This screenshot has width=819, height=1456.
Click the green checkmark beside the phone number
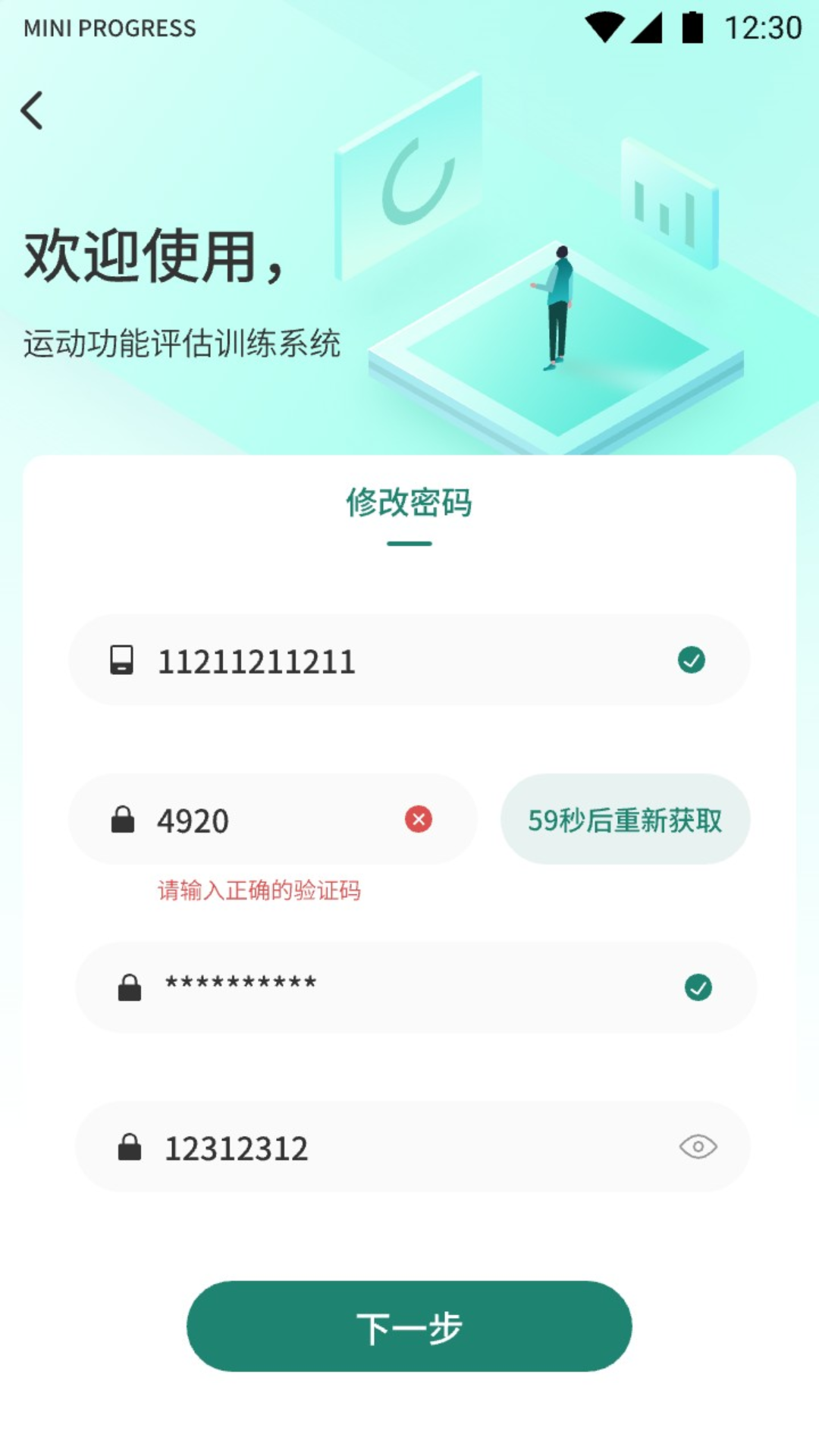pos(692,660)
